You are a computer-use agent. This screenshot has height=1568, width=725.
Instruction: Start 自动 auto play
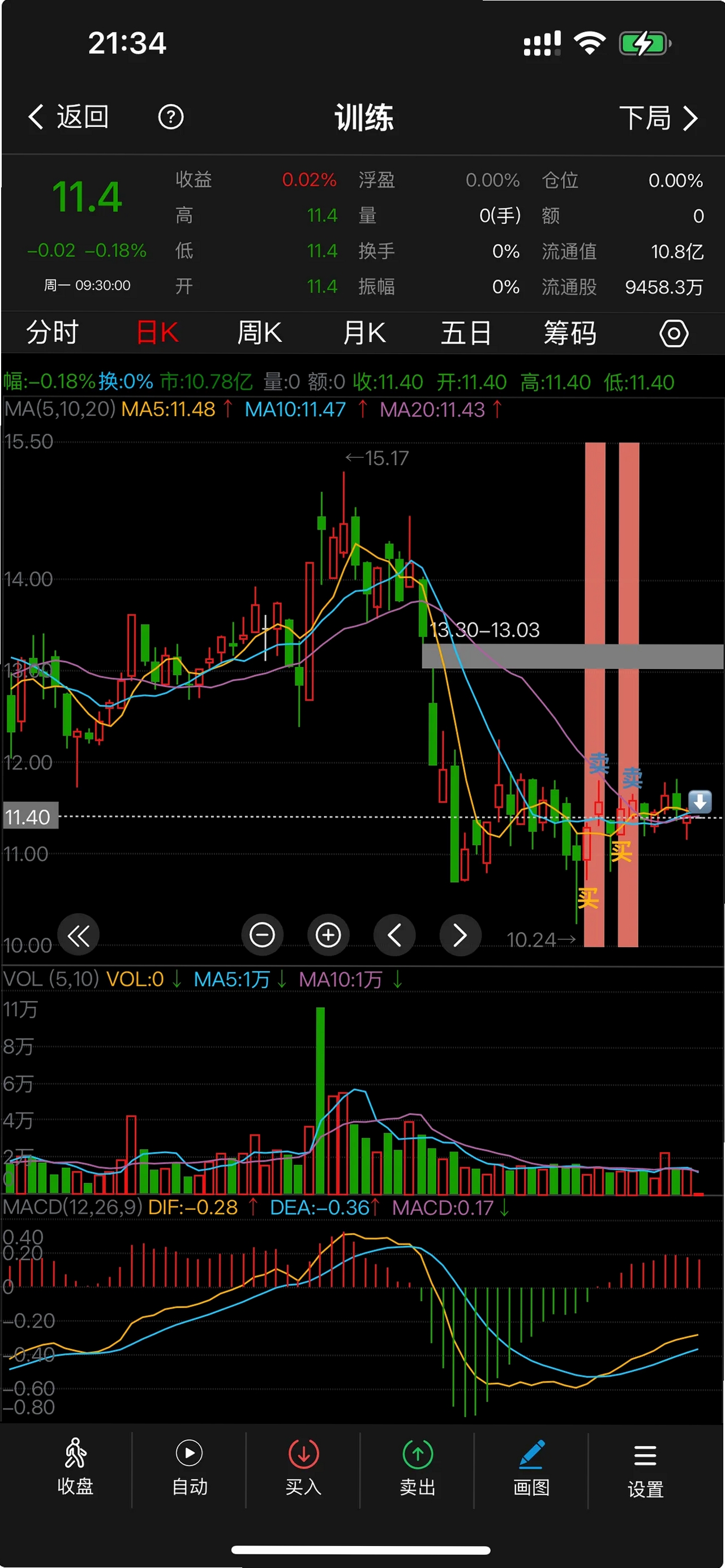190,1467
